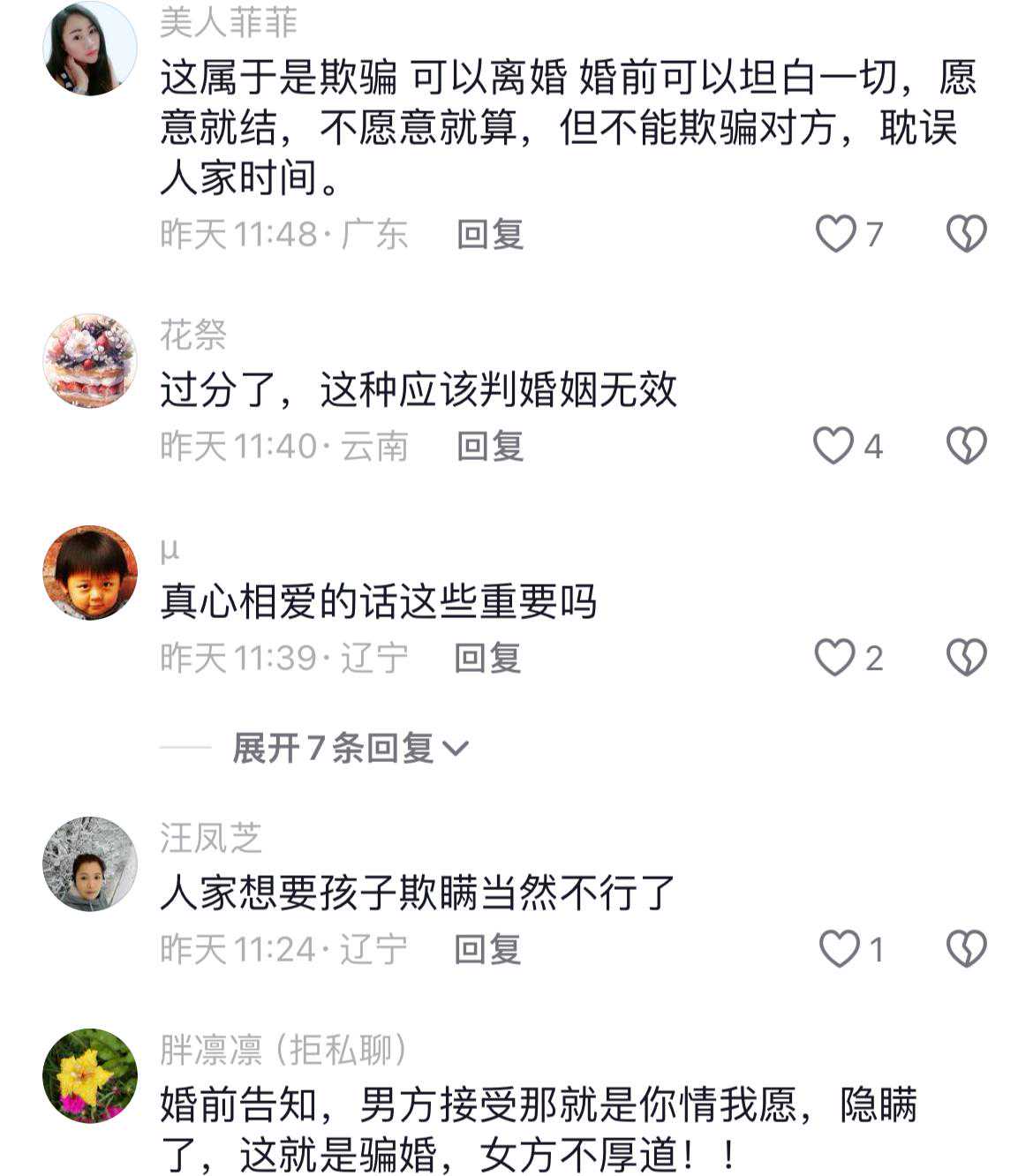Screen dimensions: 1033x1176
Task: Open 美人菲菲's profile avatar
Action: click(90, 49)
